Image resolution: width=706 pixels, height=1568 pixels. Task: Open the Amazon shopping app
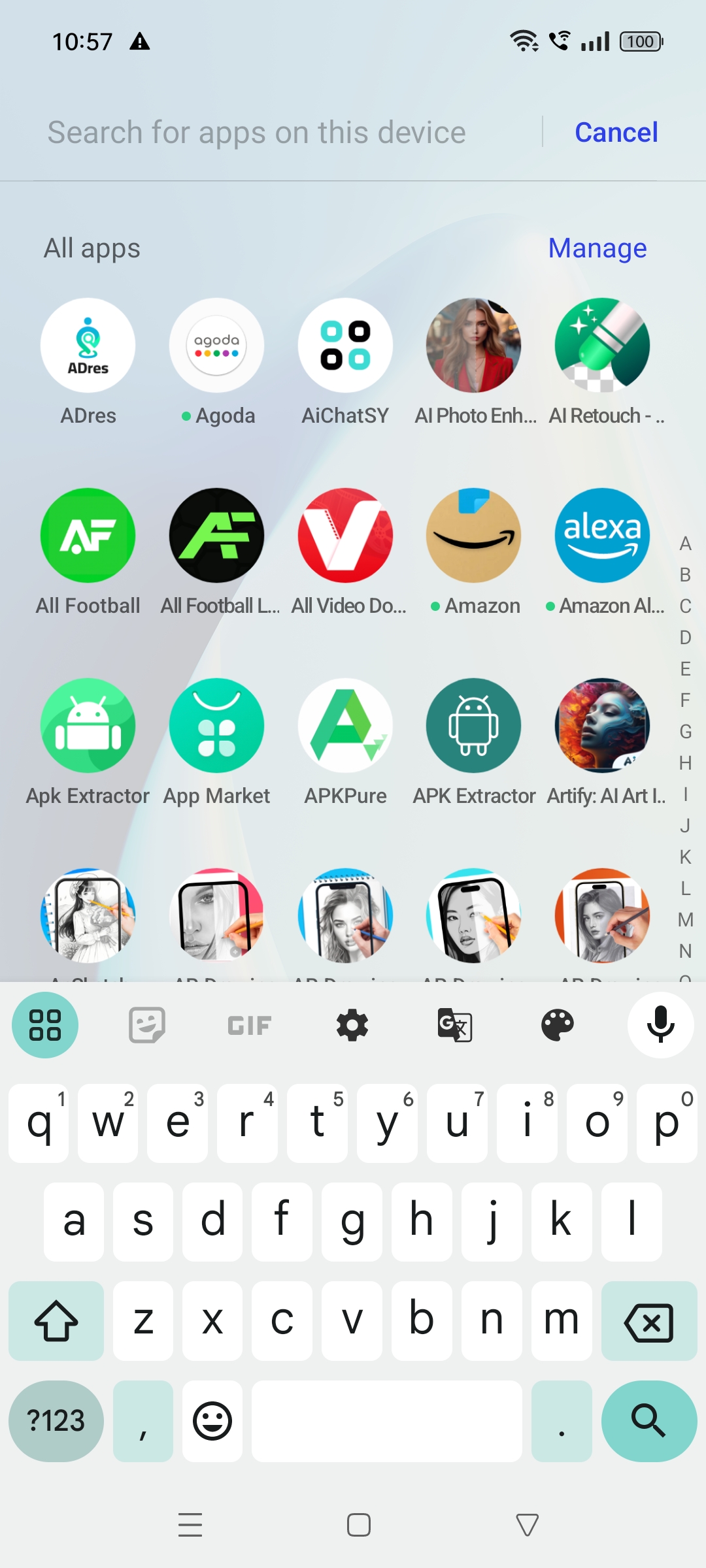(x=474, y=536)
